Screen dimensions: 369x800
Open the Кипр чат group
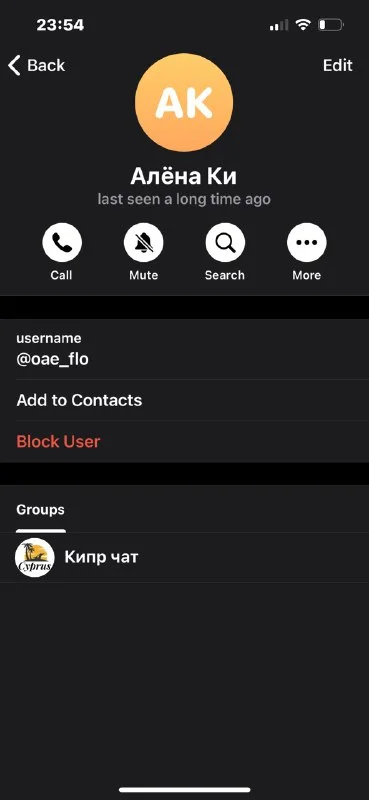coord(184,557)
